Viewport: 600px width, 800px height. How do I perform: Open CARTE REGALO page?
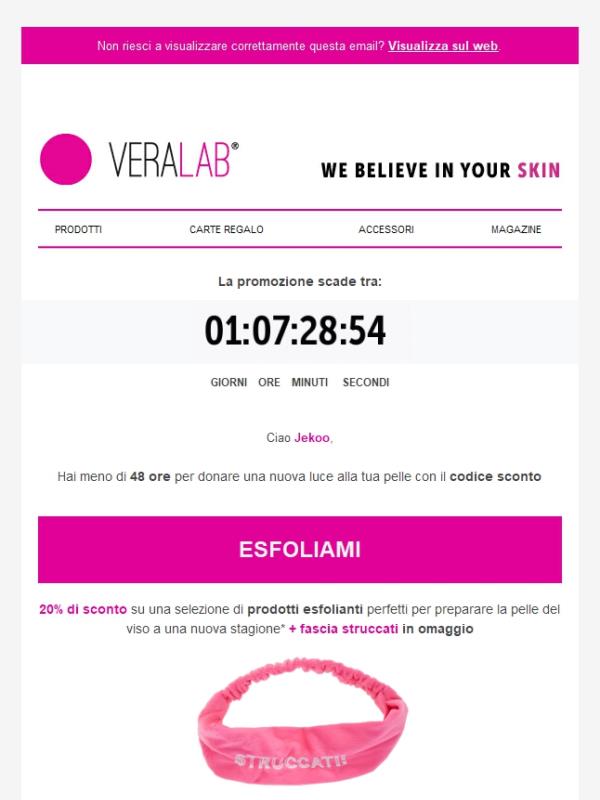[x=226, y=229]
